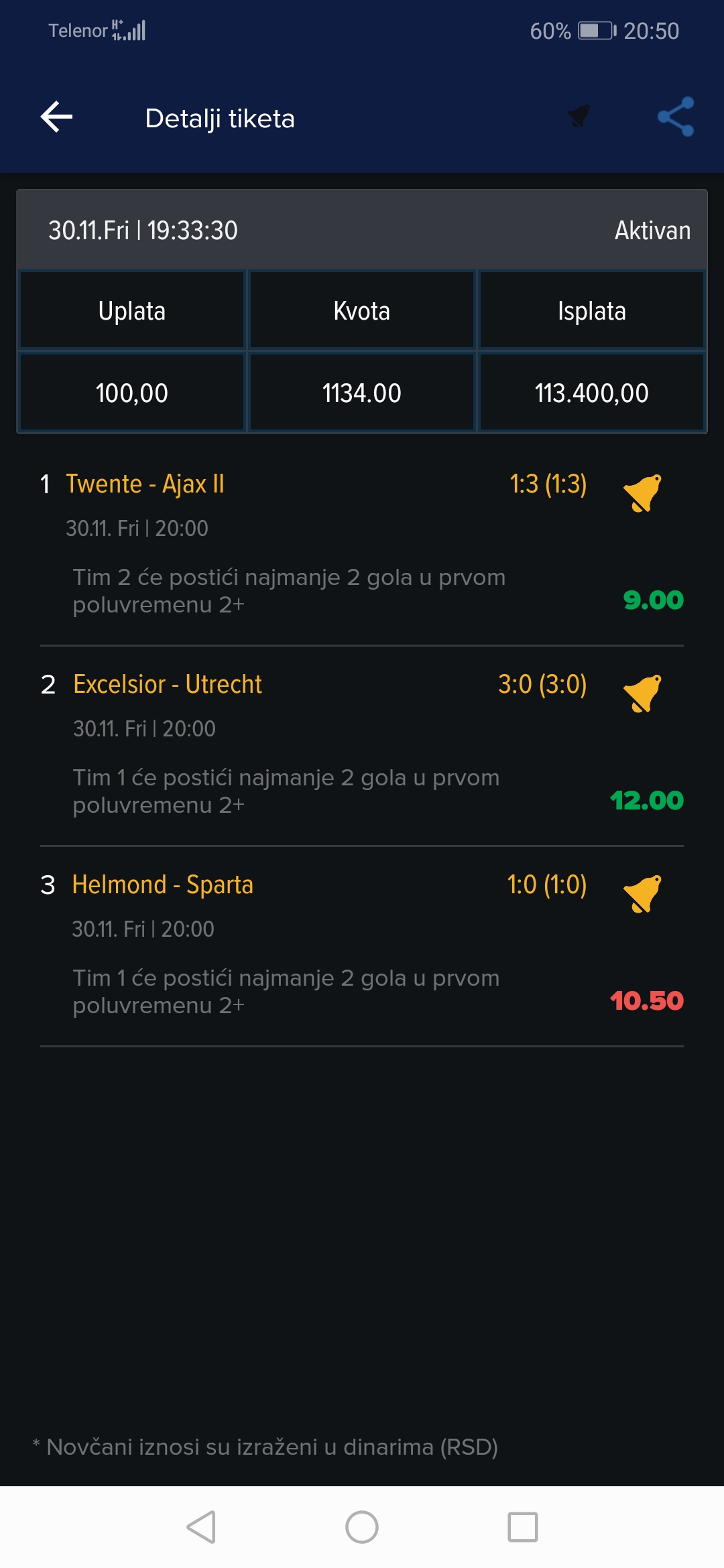Open match Helmond - Sparta

coord(163,885)
